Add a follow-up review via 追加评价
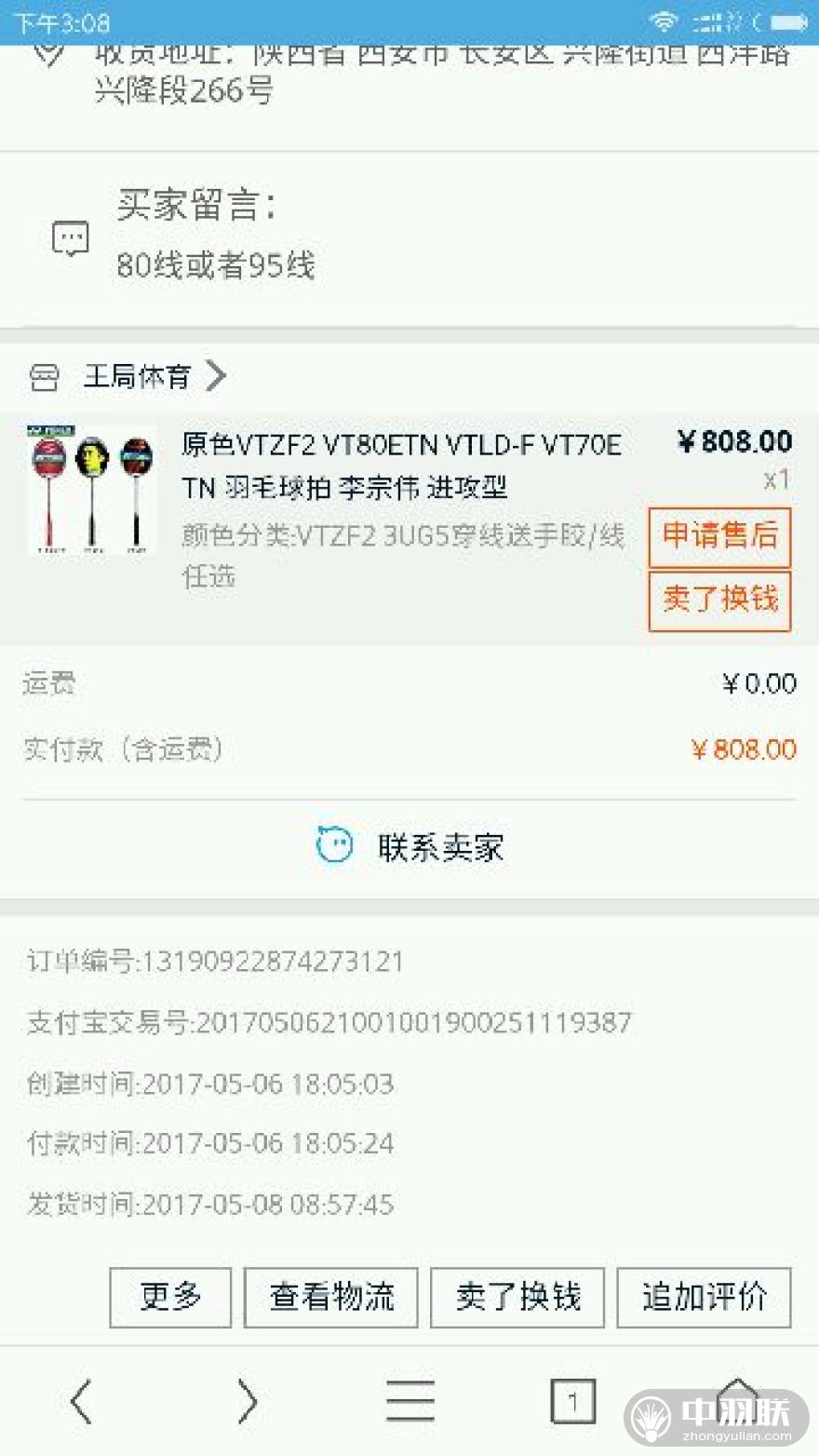Screen dimensions: 819x1456 [x=704, y=1297]
